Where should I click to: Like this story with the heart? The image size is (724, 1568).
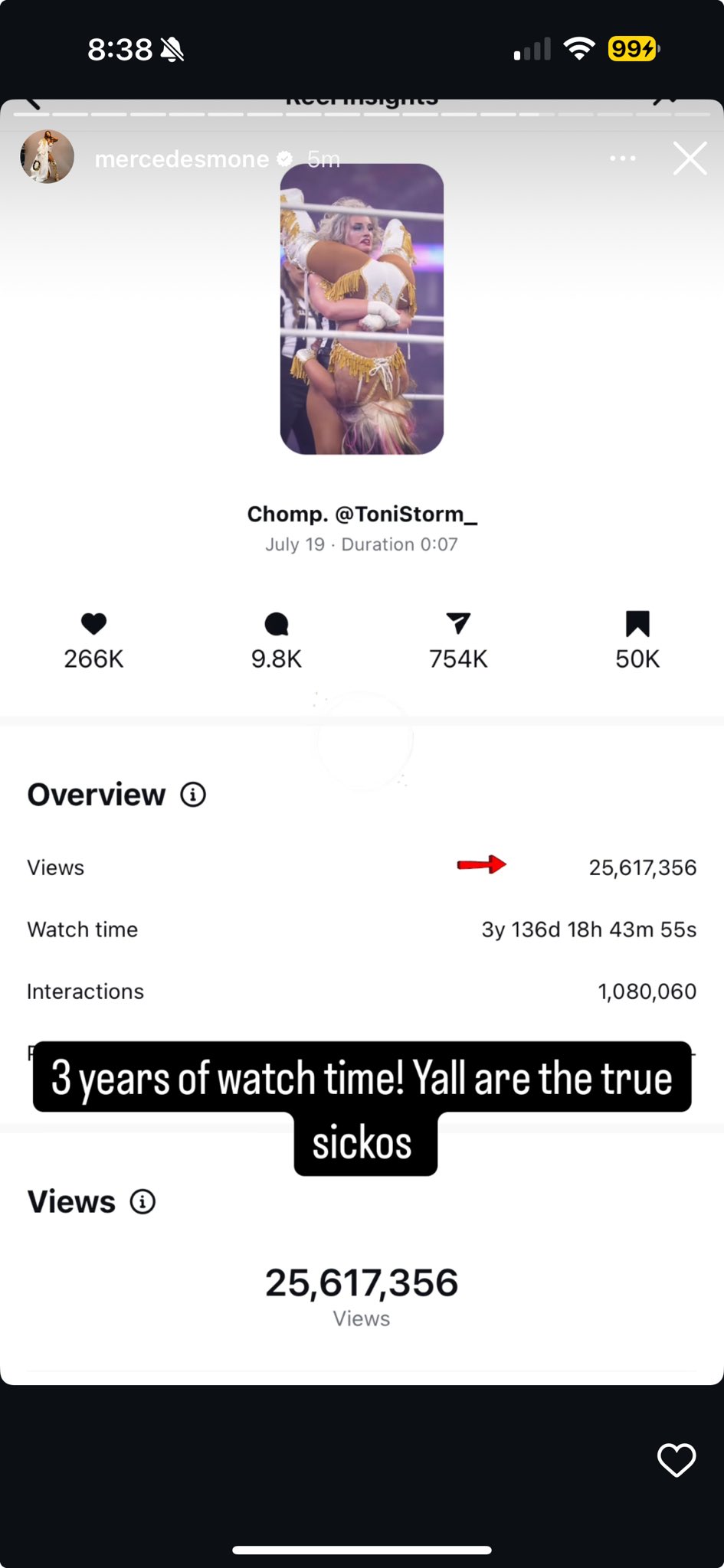676,1459
